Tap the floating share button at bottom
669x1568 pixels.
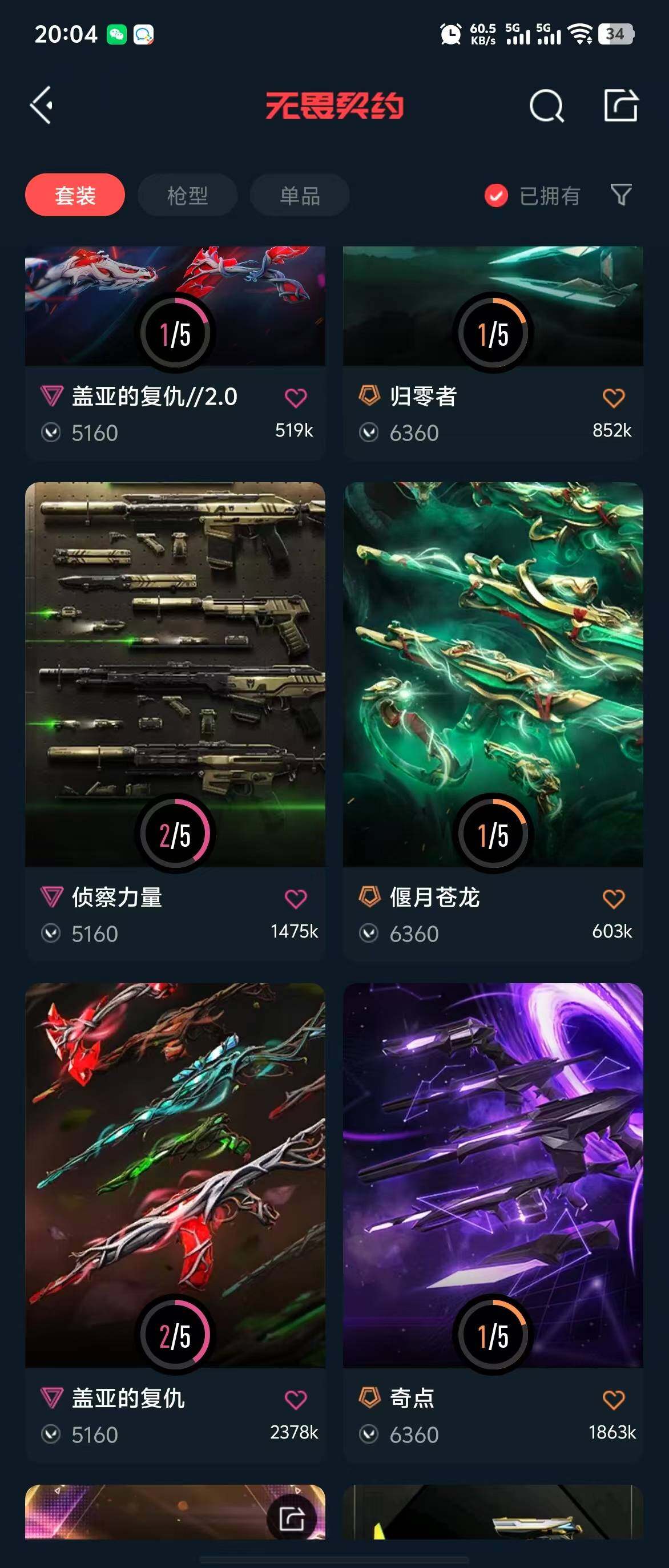292,1519
